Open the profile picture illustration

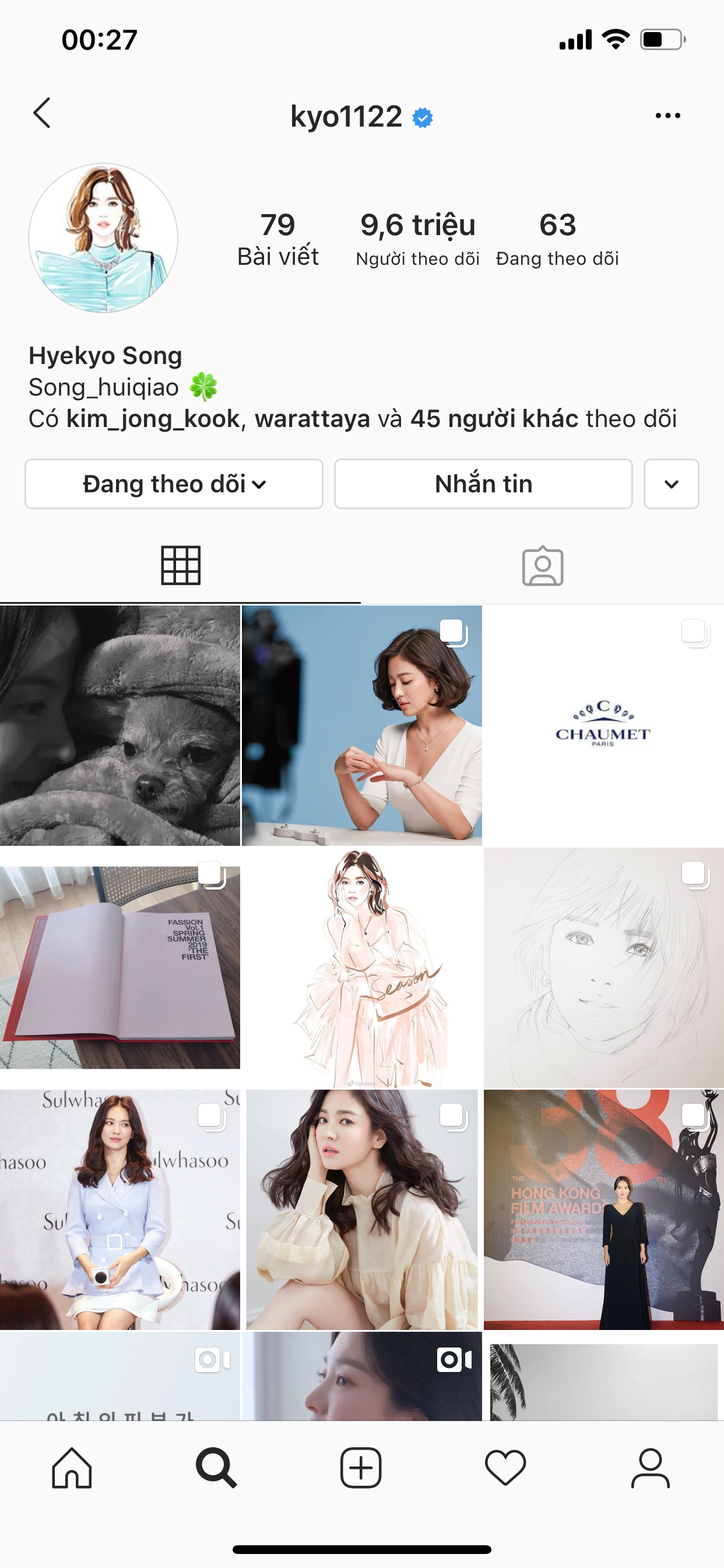coord(103,238)
